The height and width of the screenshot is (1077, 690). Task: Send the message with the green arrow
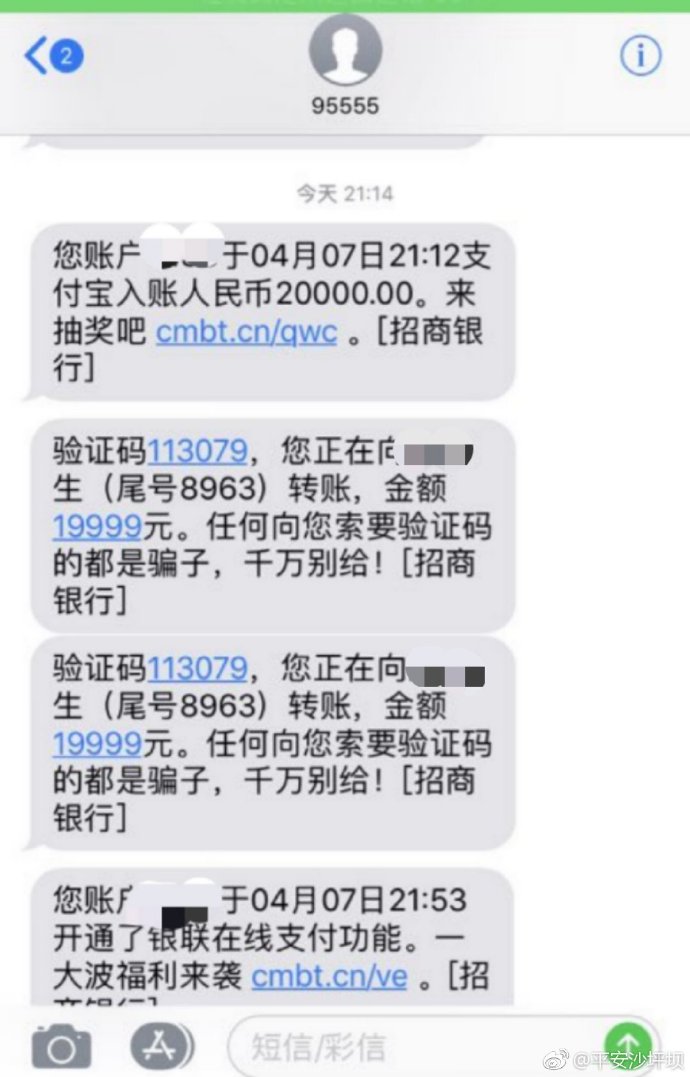click(629, 1045)
